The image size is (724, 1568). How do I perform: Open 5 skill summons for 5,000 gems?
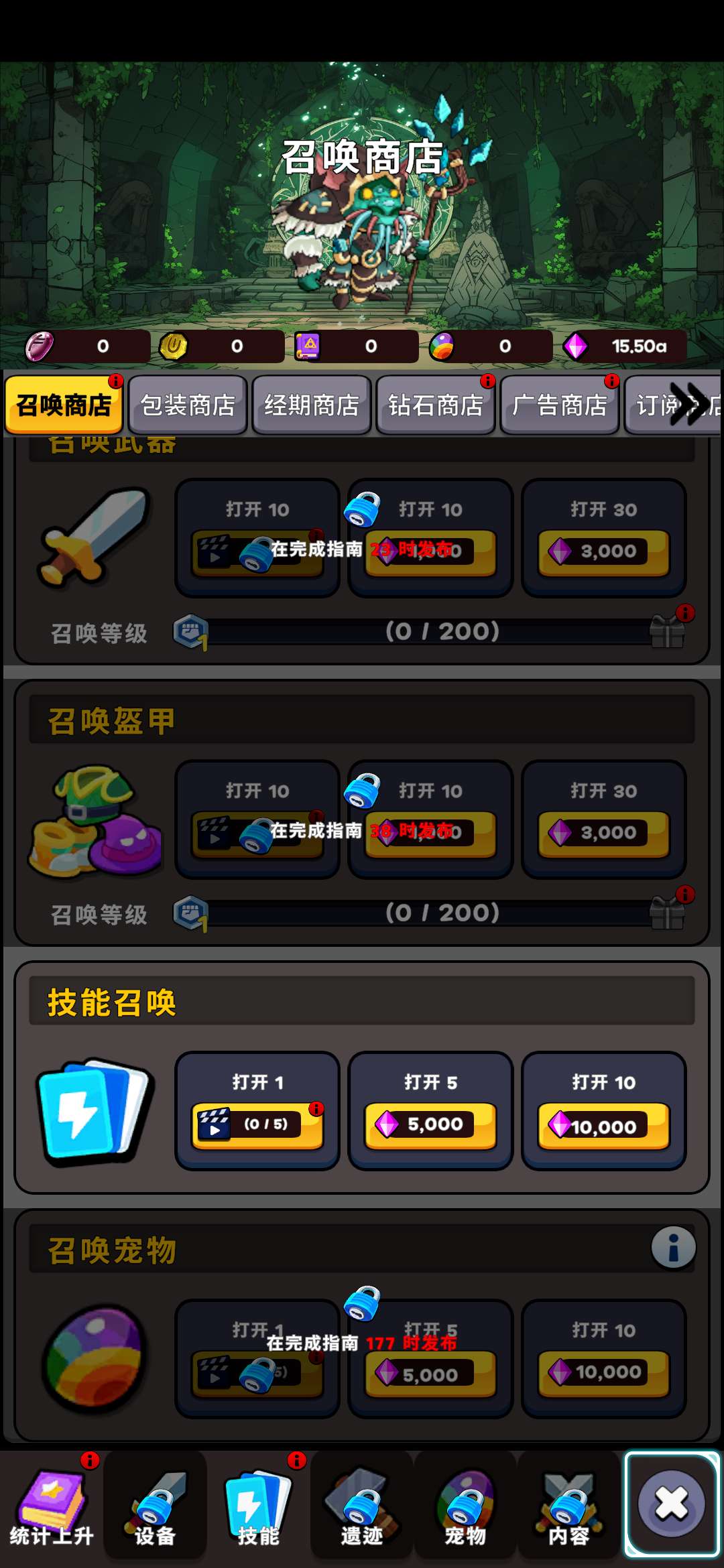pos(430,1124)
